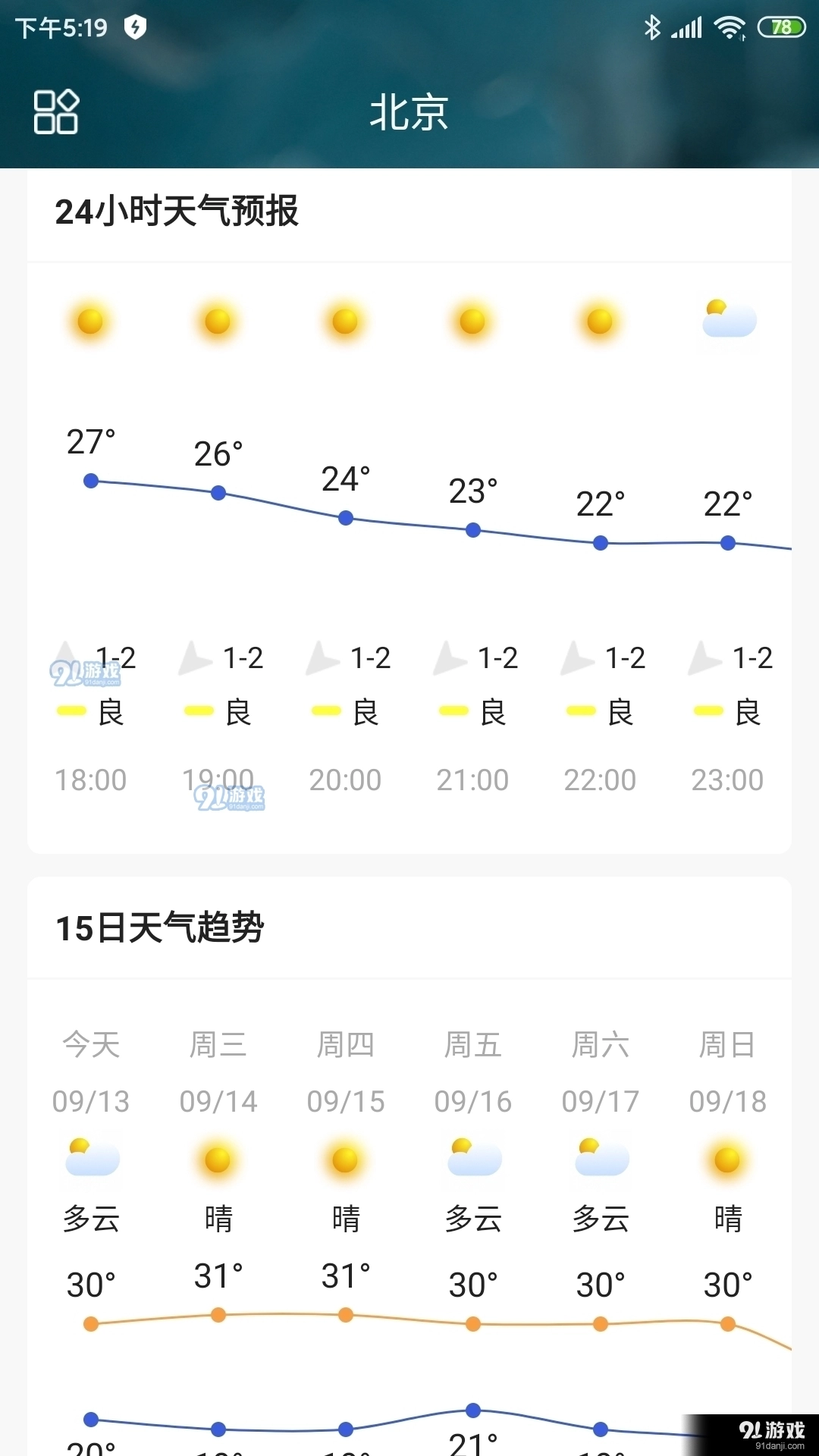Tap the 18:00 time label
This screenshot has width=819, height=1456.
[x=91, y=780]
